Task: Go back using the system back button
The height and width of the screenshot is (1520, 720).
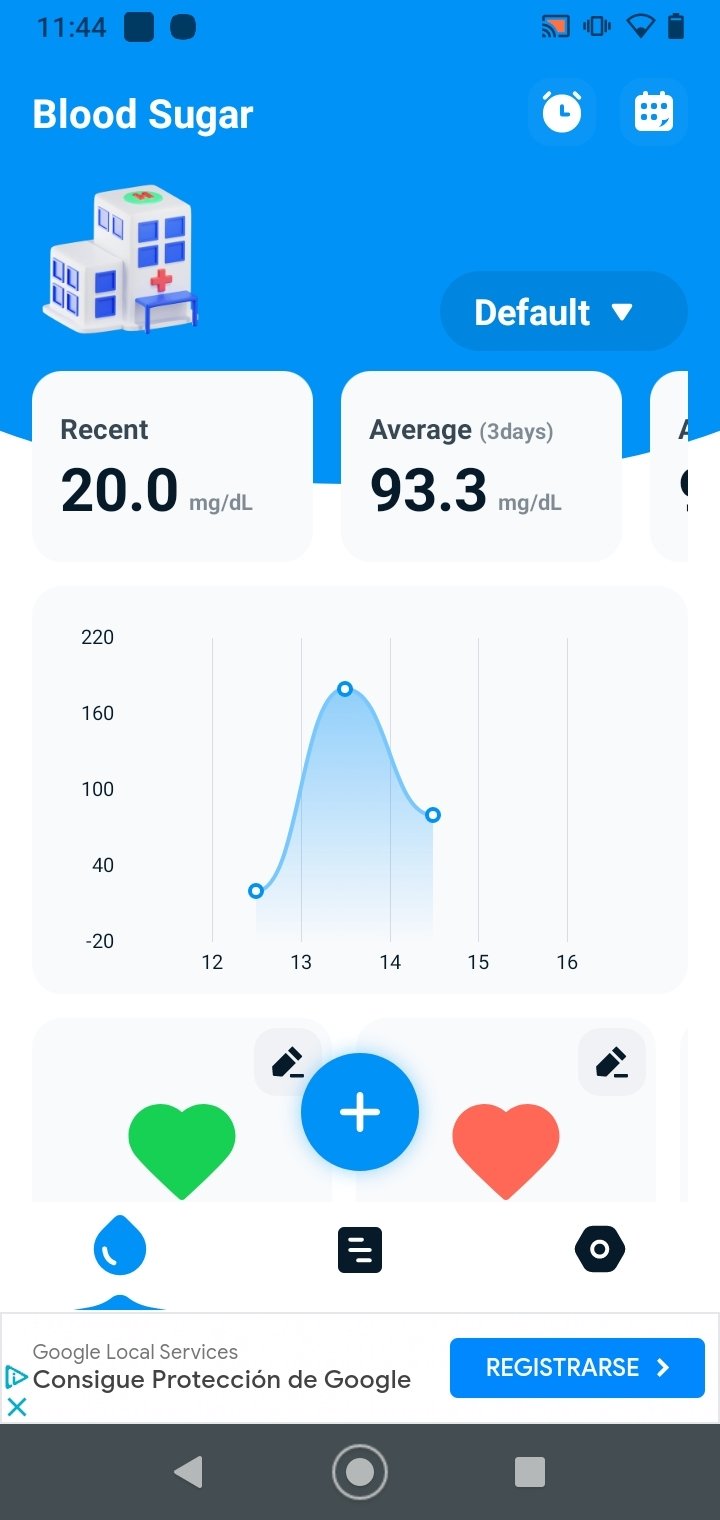Action: pyautogui.click(x=188, y=1471)
